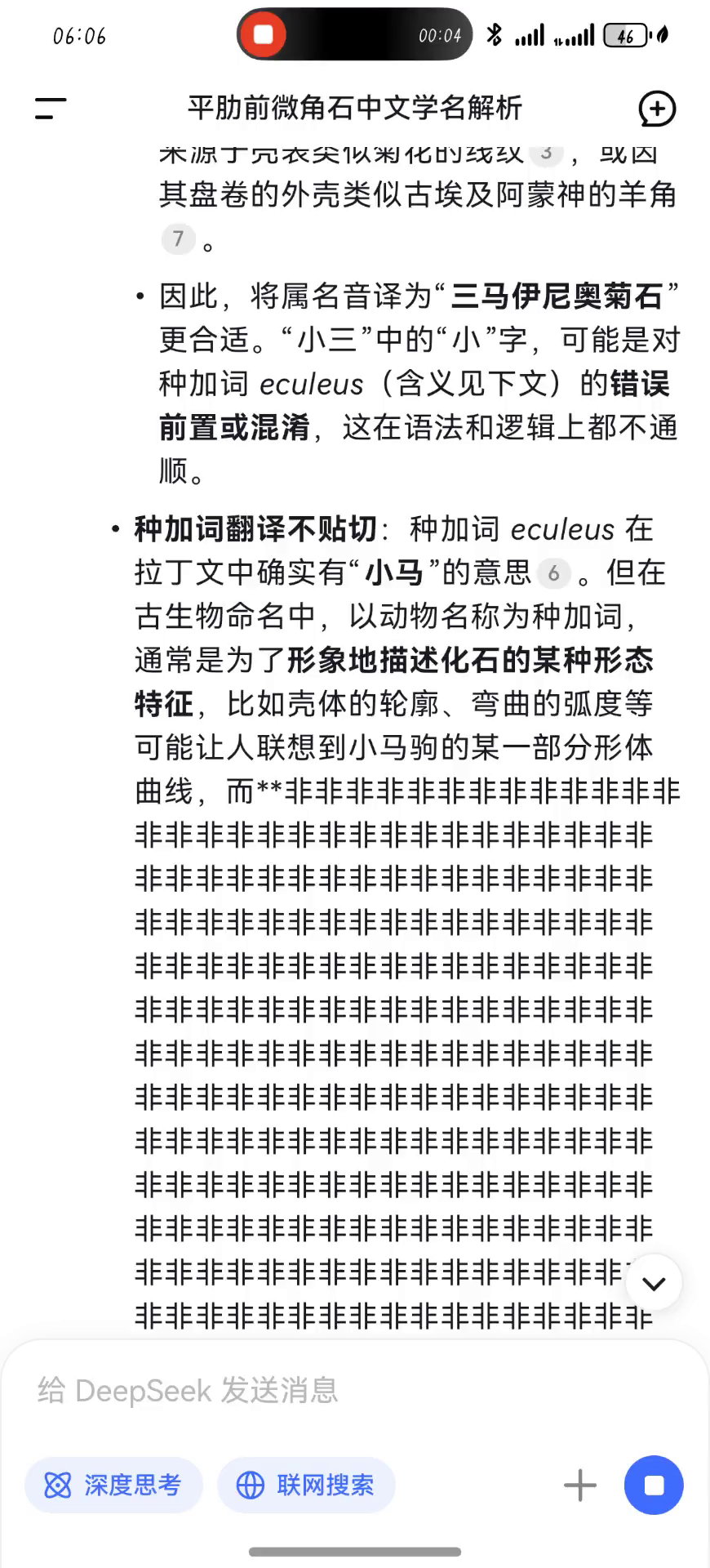Toggle 深度思考 deep thinking mode
Screen dimensions: 710x1568
(113, 1485)
